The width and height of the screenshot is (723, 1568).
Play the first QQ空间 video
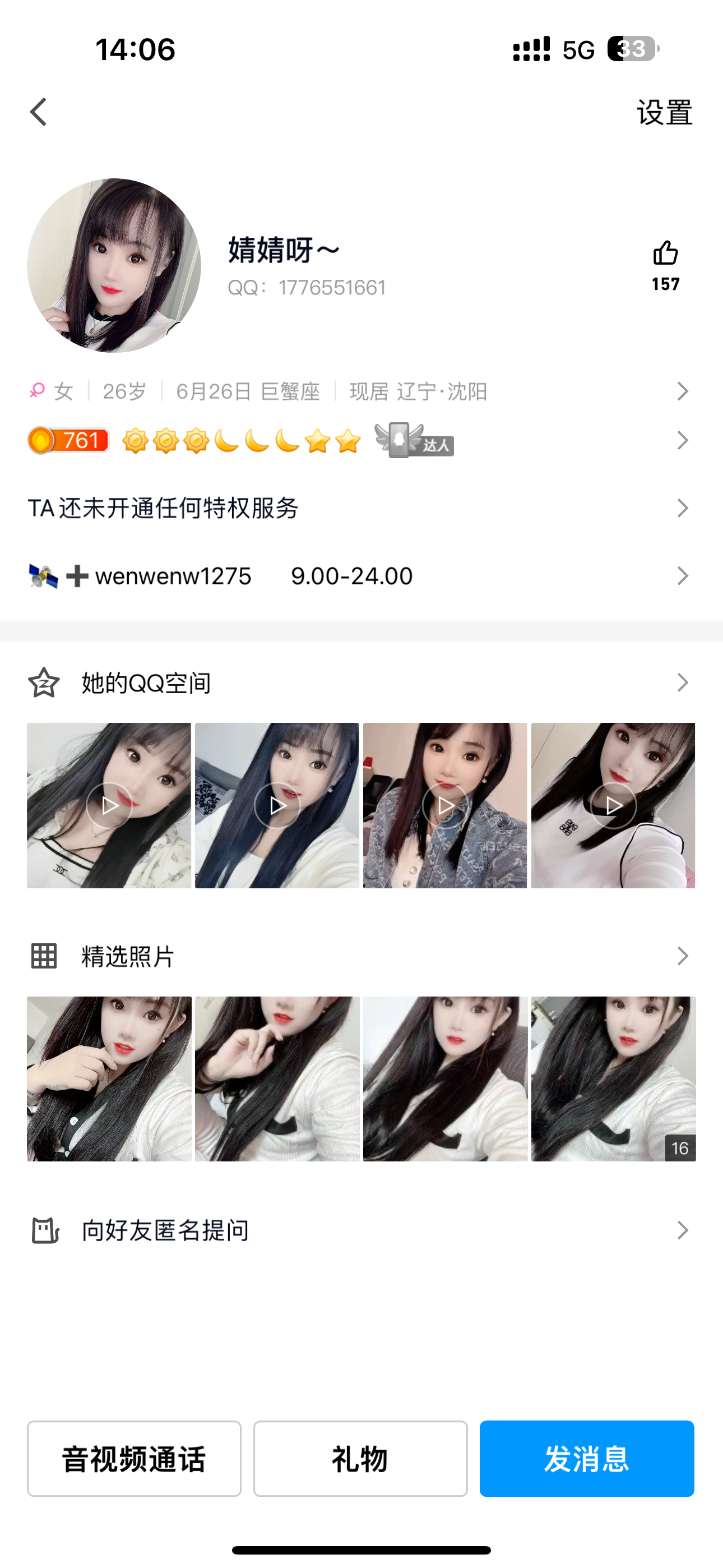click(108, 805)
